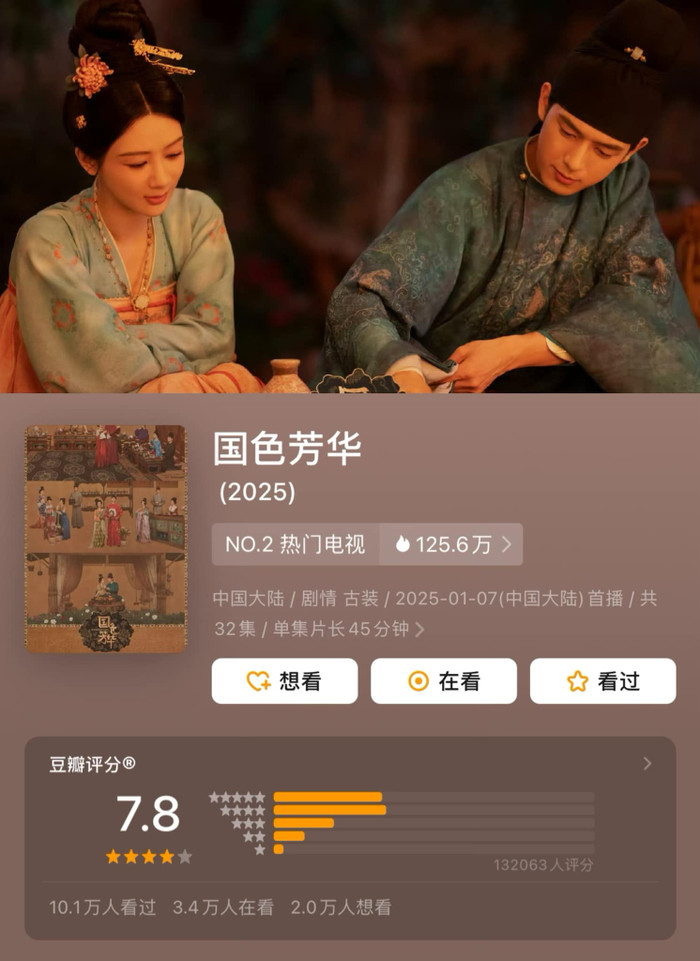Mark the drama as 想看

pos(284,681)
